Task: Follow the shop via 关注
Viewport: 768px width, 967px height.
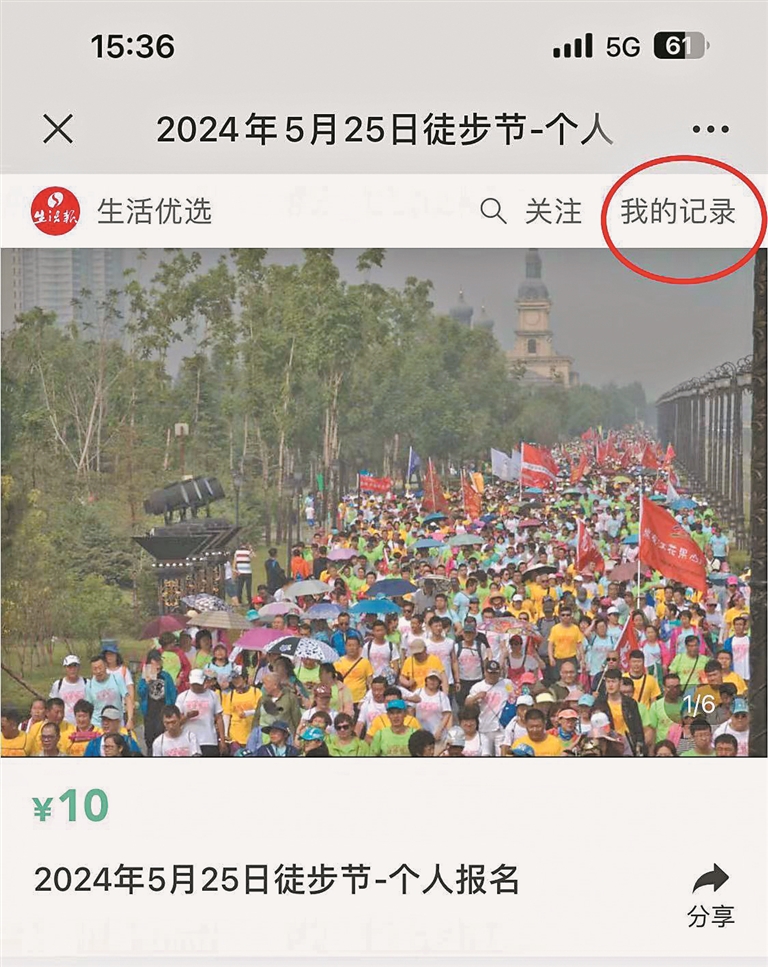Action: 553,211
